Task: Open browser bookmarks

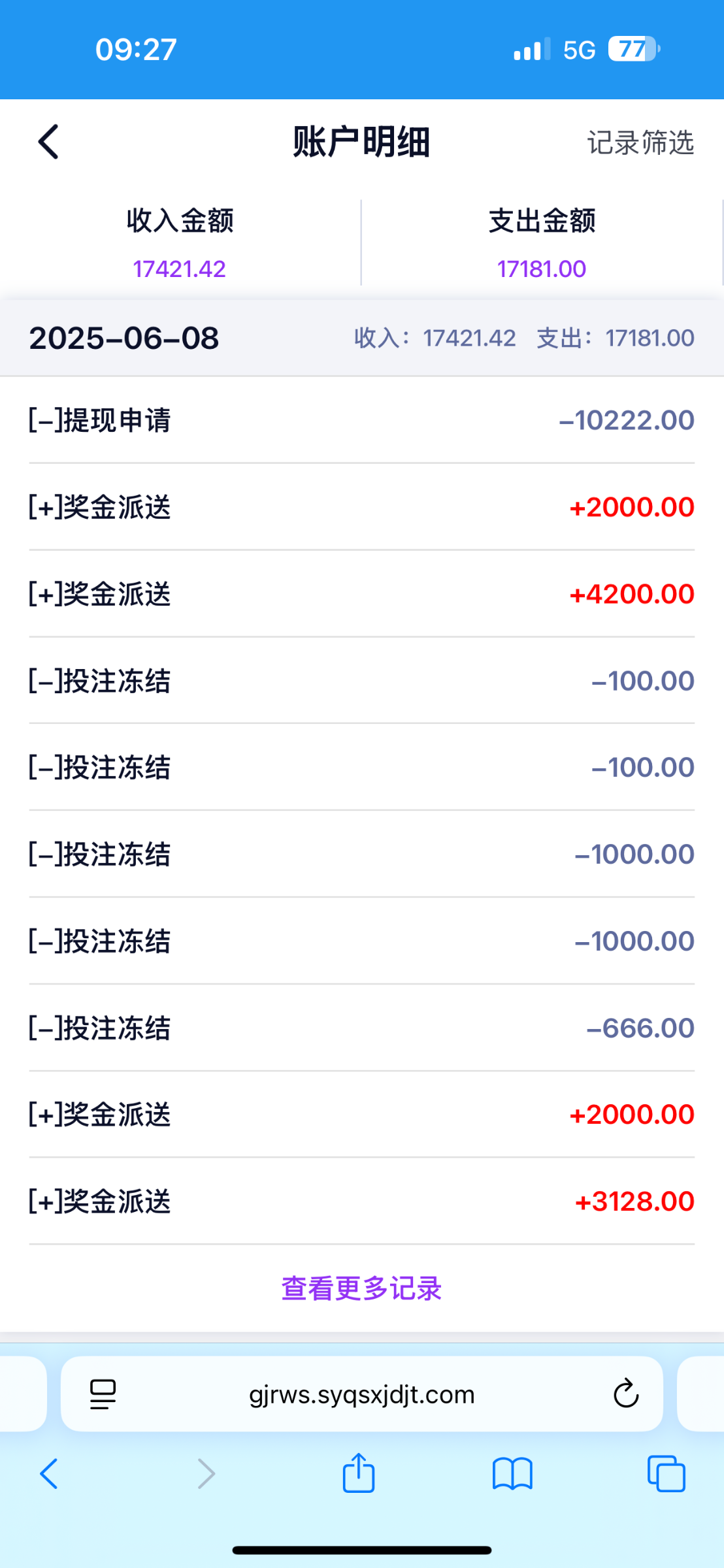Action: tap(512, 1474)
